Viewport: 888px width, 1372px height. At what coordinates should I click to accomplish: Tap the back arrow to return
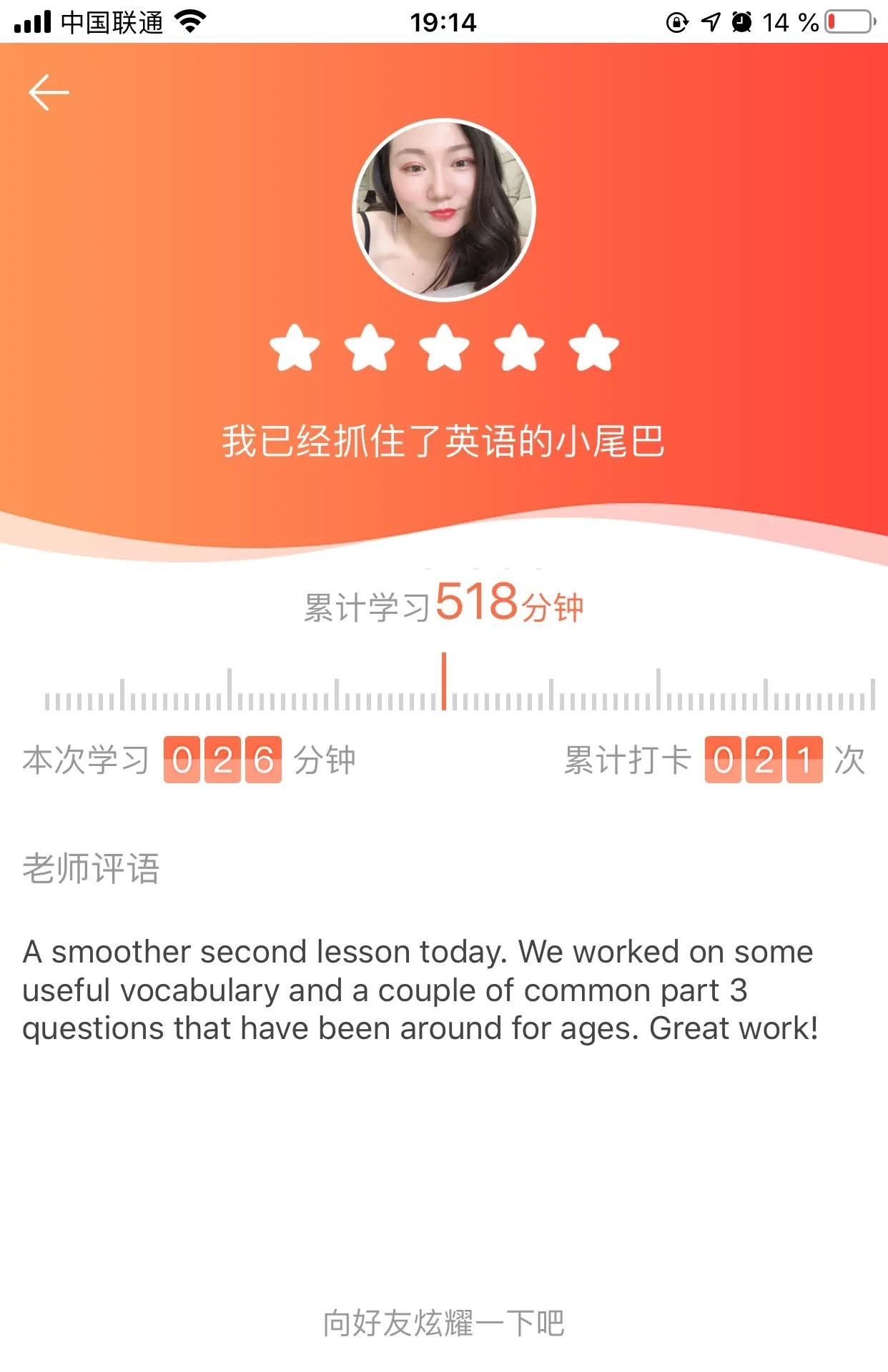pyautogui.click(x=47, y=91)
